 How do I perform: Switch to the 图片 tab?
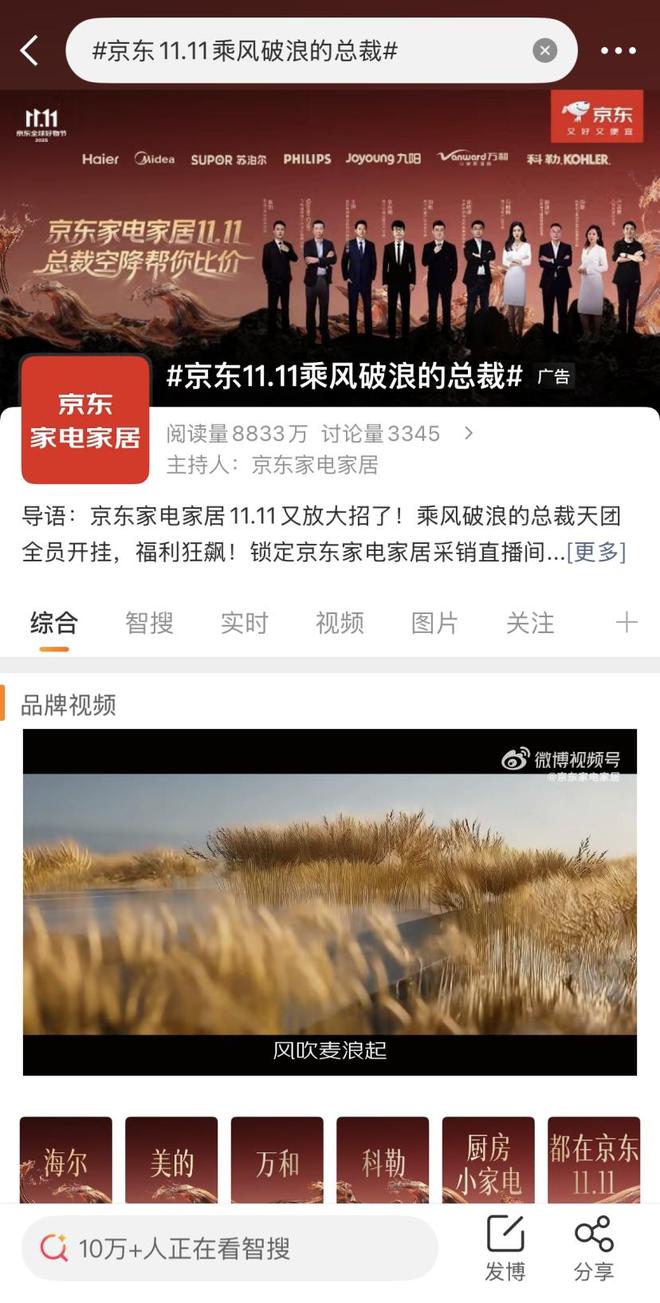point(434,623)
